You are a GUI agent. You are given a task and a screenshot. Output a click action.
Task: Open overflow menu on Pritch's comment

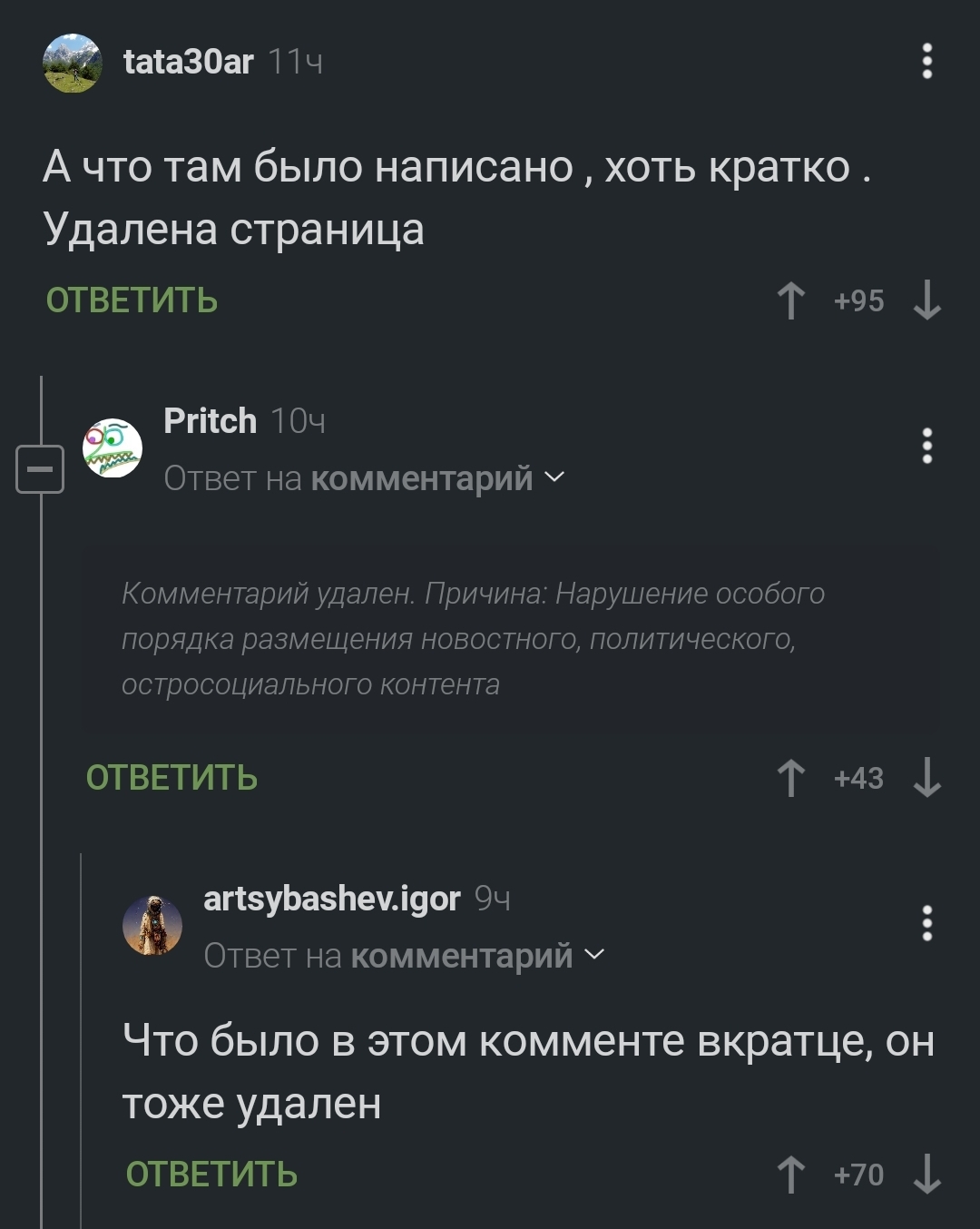point(926,446)
